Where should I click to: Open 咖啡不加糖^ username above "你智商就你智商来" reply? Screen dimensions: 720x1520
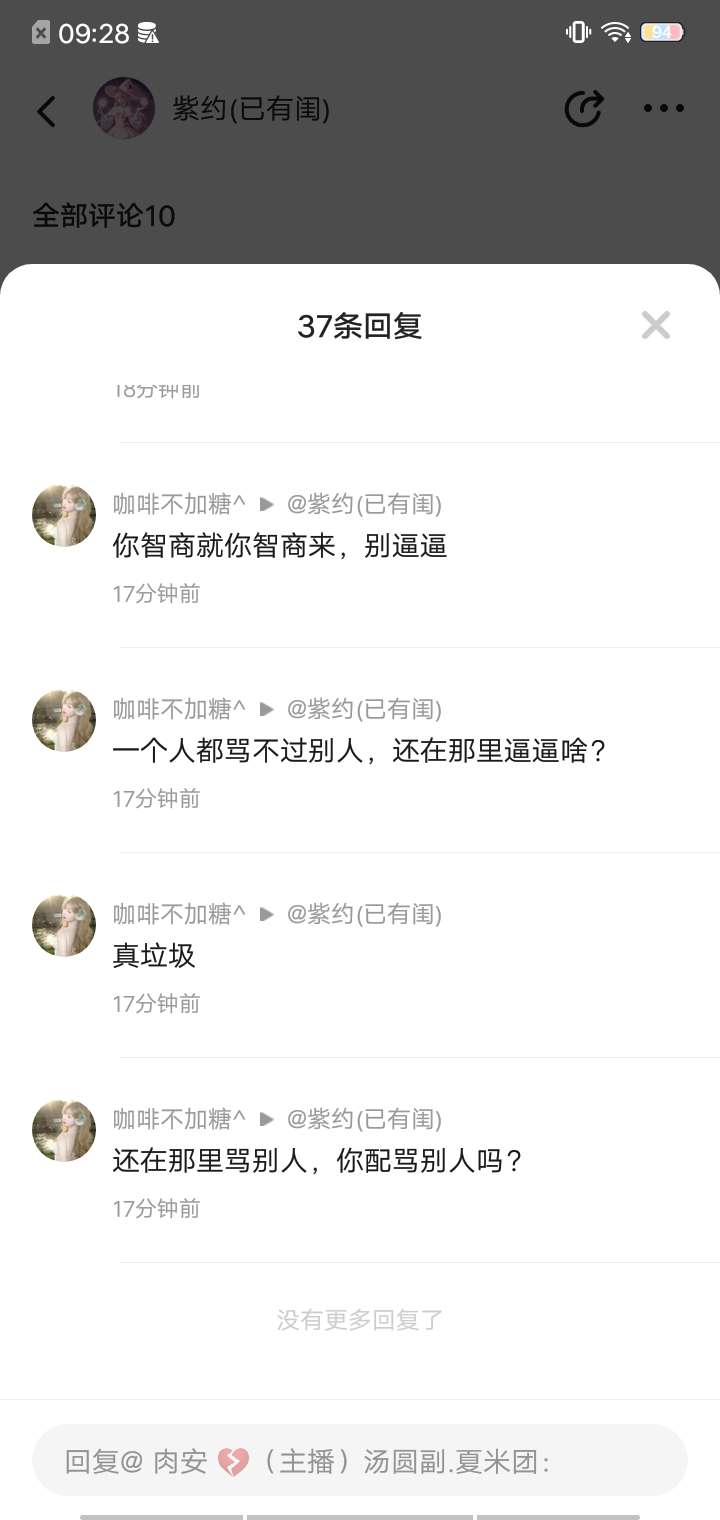[179, 504]
